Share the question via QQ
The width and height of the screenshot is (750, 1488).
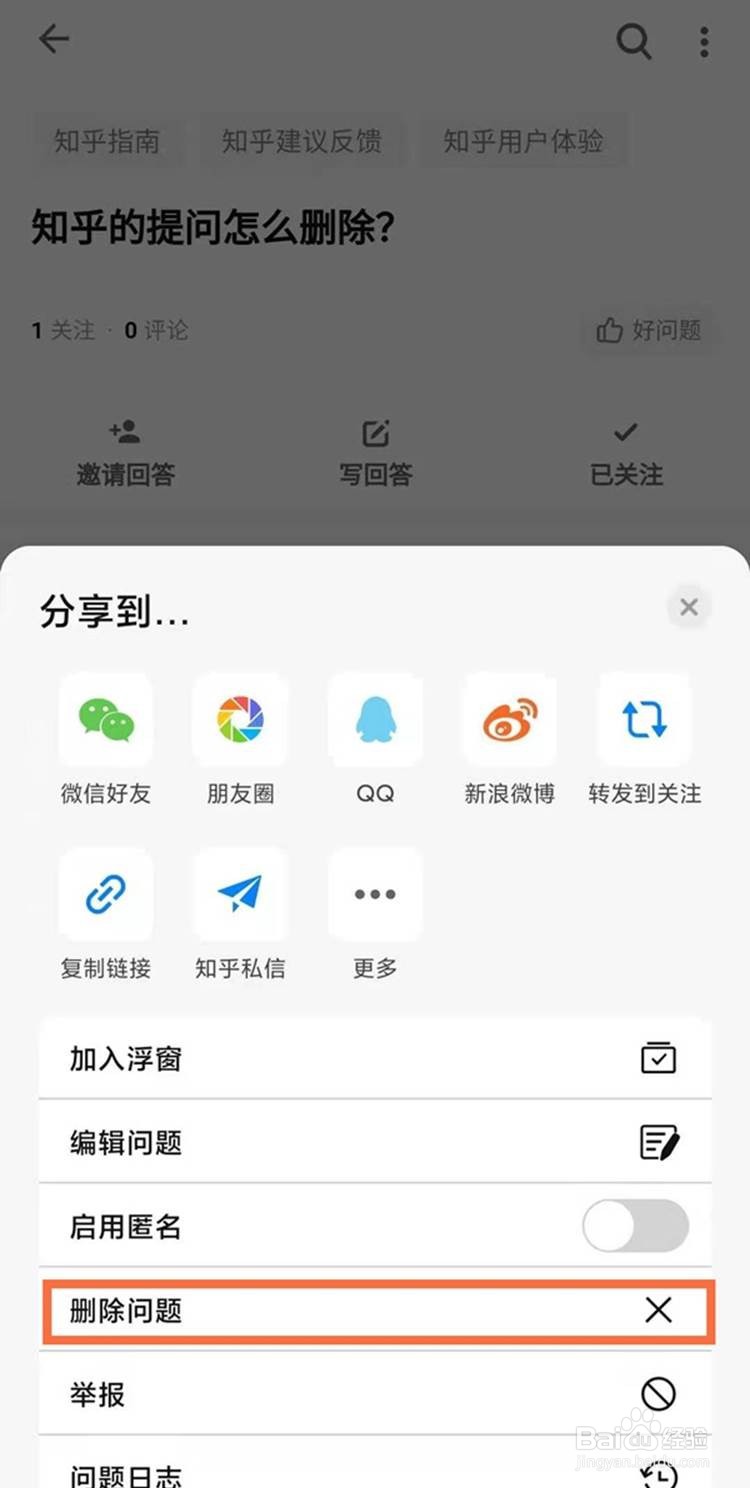point(375,740)
